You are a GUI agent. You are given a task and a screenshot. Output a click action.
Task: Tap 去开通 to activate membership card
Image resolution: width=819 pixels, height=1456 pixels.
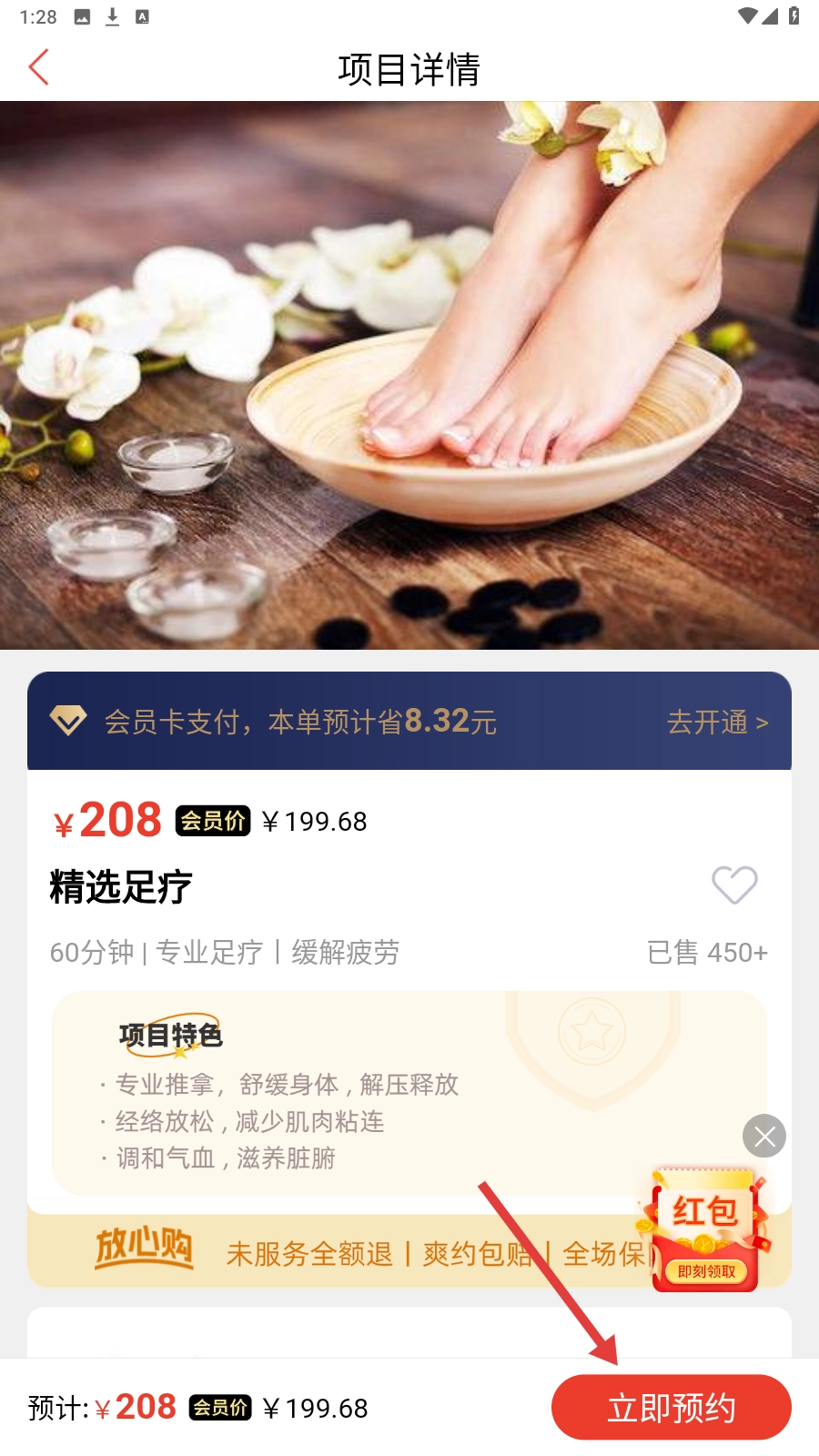(717, 723)
